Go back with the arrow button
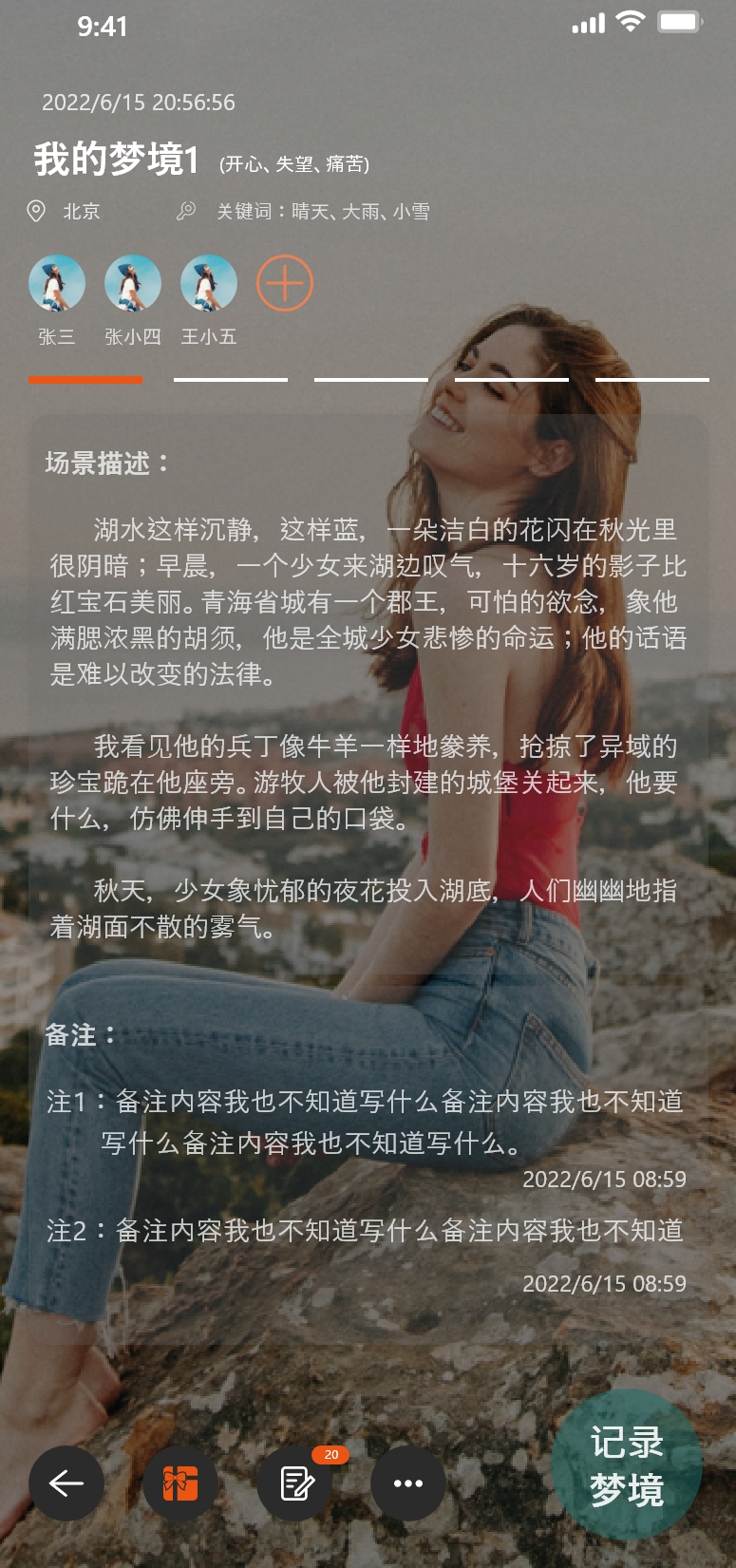The image size is (736, 1568). coord(66,1483)
